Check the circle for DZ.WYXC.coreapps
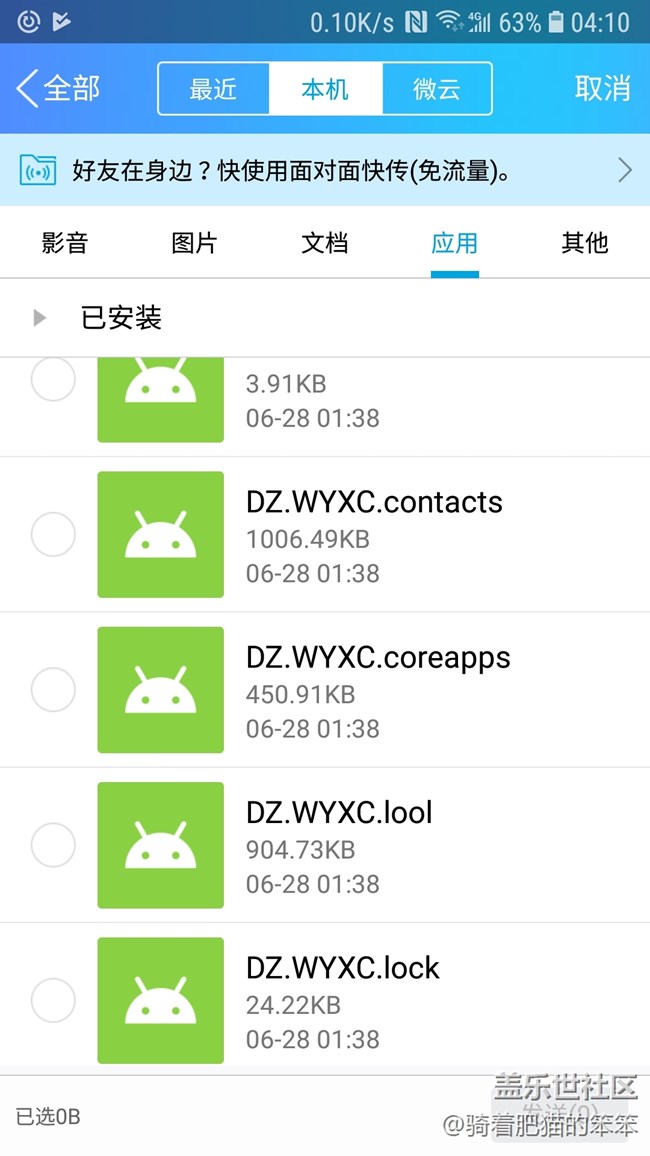The width and height of the screenshot is (650, 1156). pyautogui.click(x=53, y=690)
